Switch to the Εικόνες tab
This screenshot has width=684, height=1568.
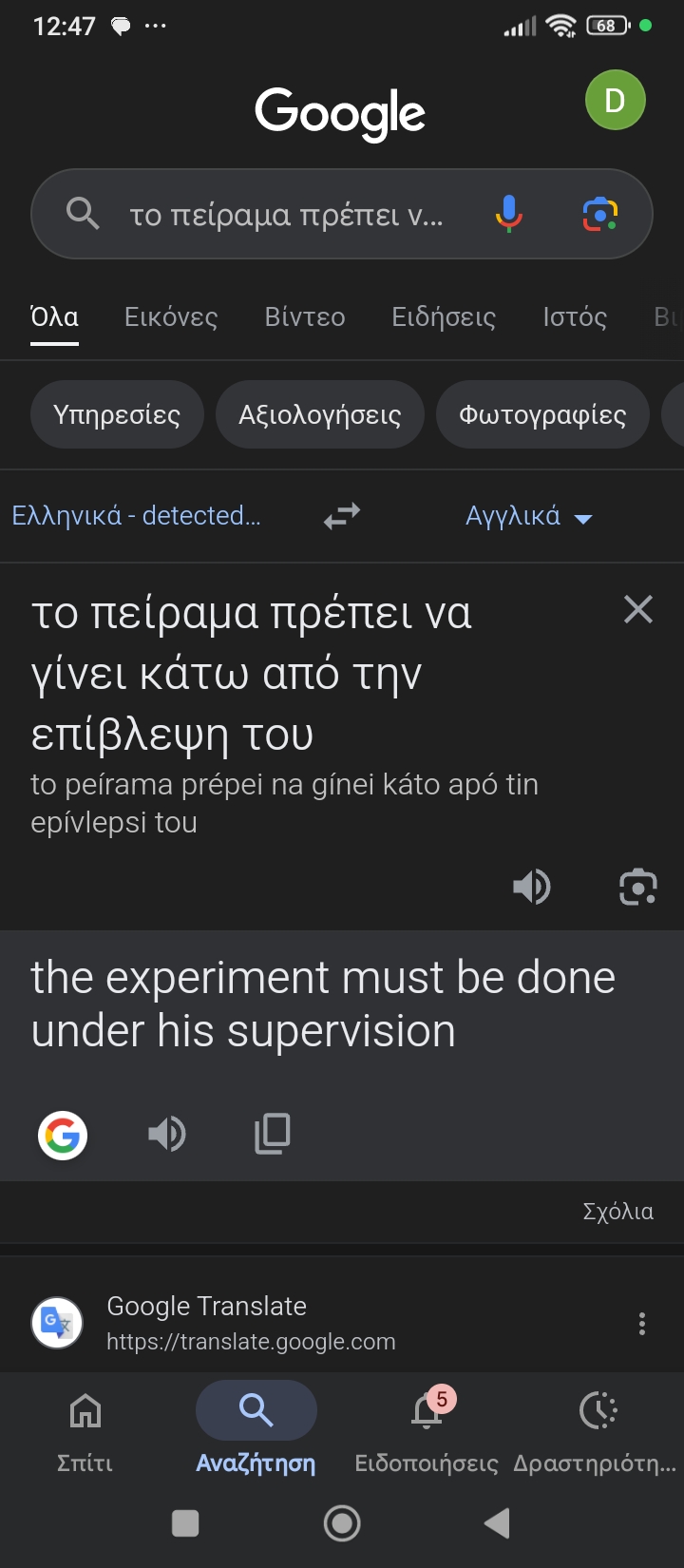coord(171,317)
